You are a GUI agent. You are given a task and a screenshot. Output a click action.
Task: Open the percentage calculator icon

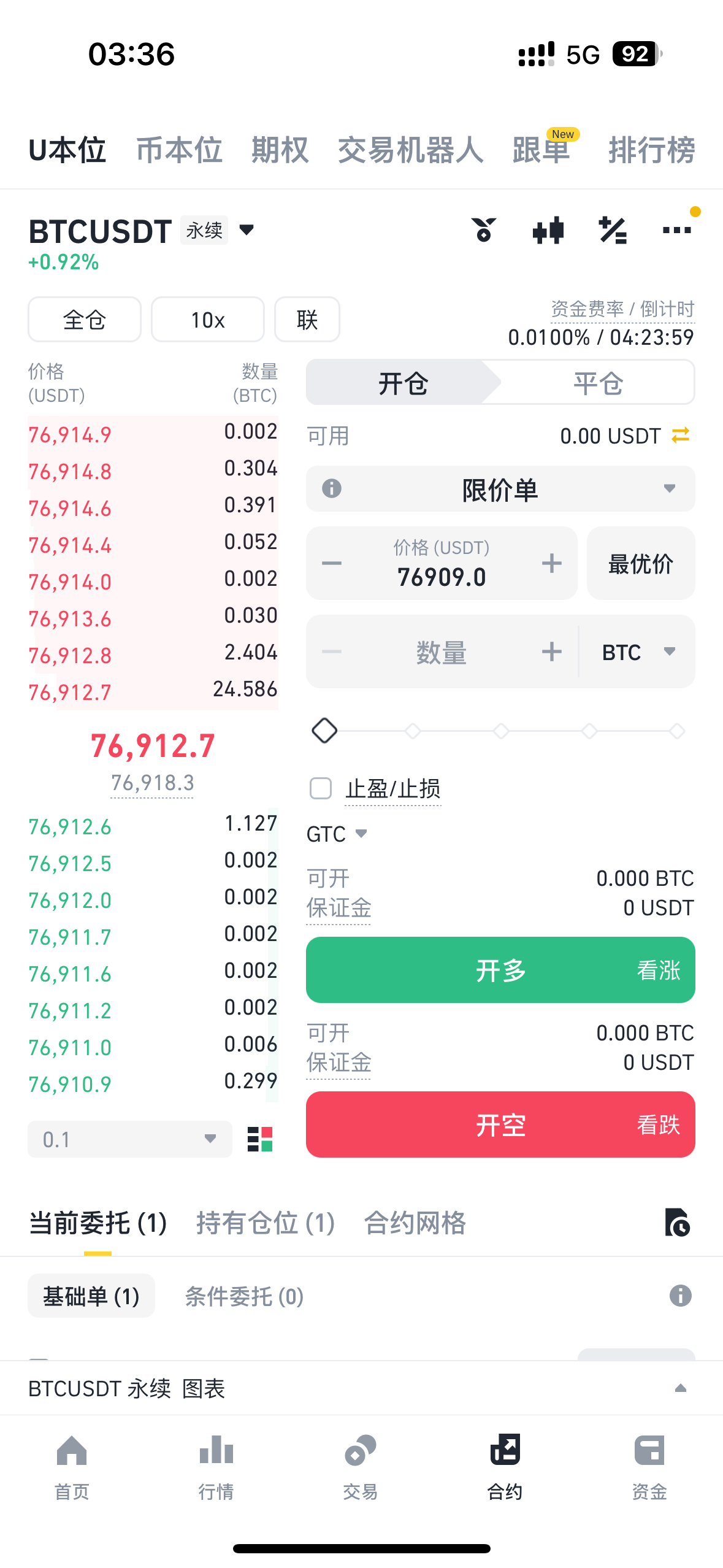tap(613, 231)
